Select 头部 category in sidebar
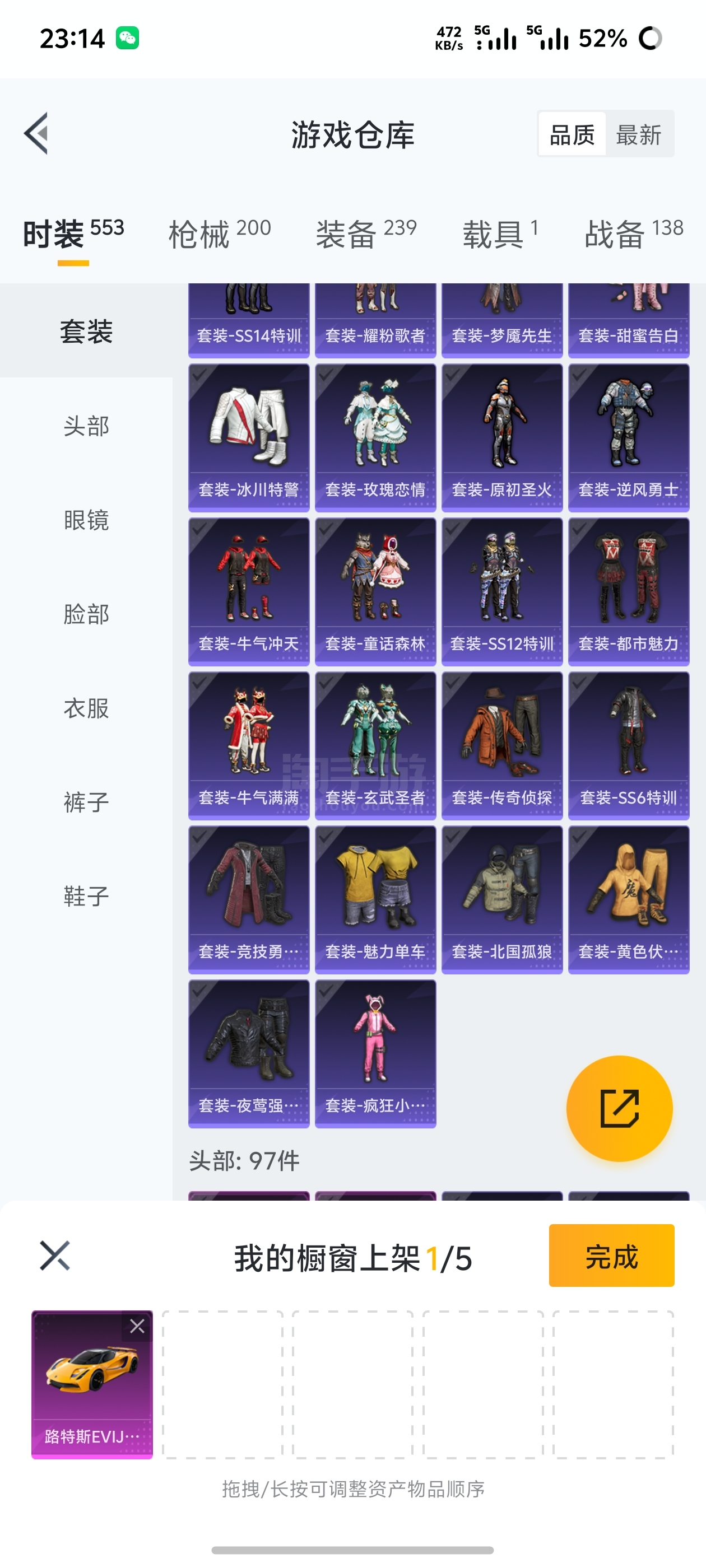This screenshot has width=706, height=1568. [86, 426]
